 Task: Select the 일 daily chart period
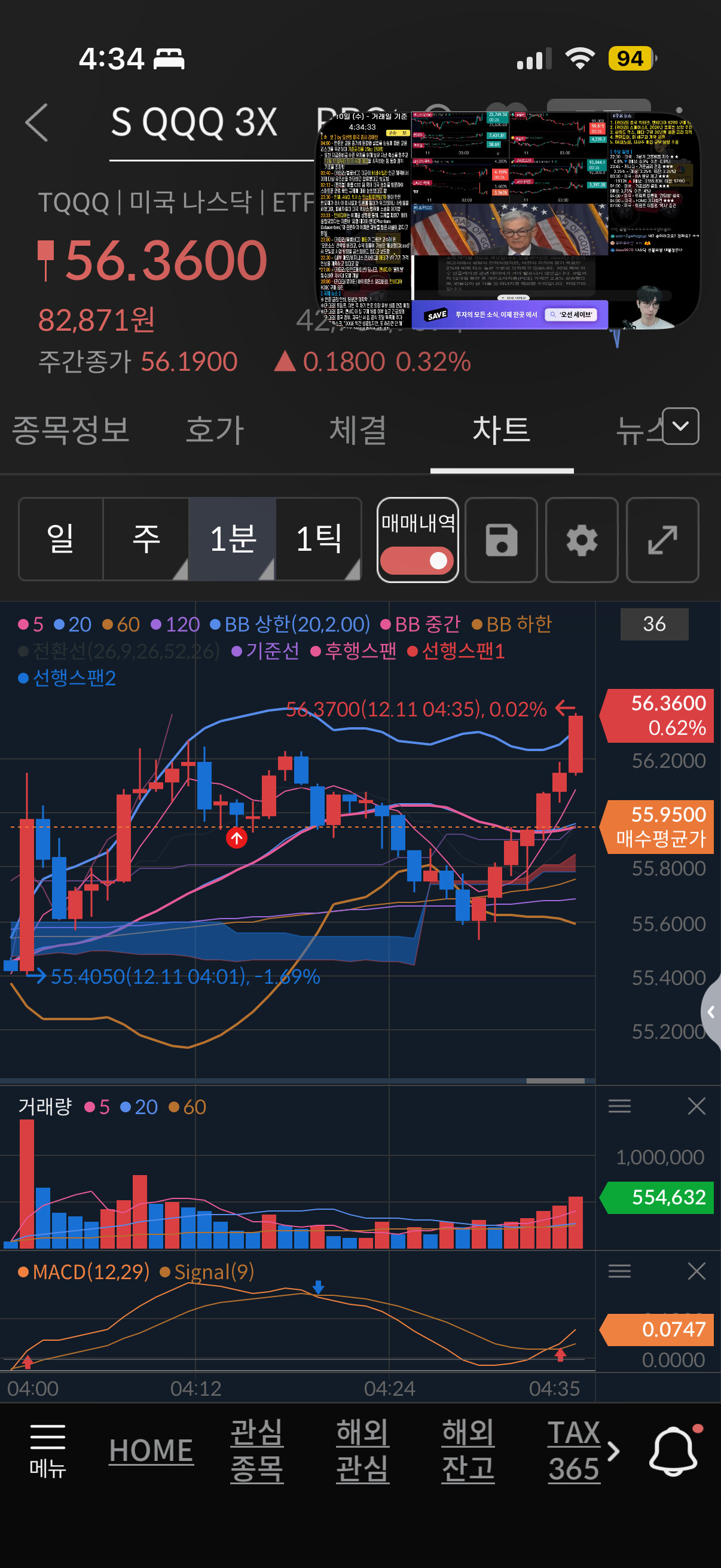(61, 539)
